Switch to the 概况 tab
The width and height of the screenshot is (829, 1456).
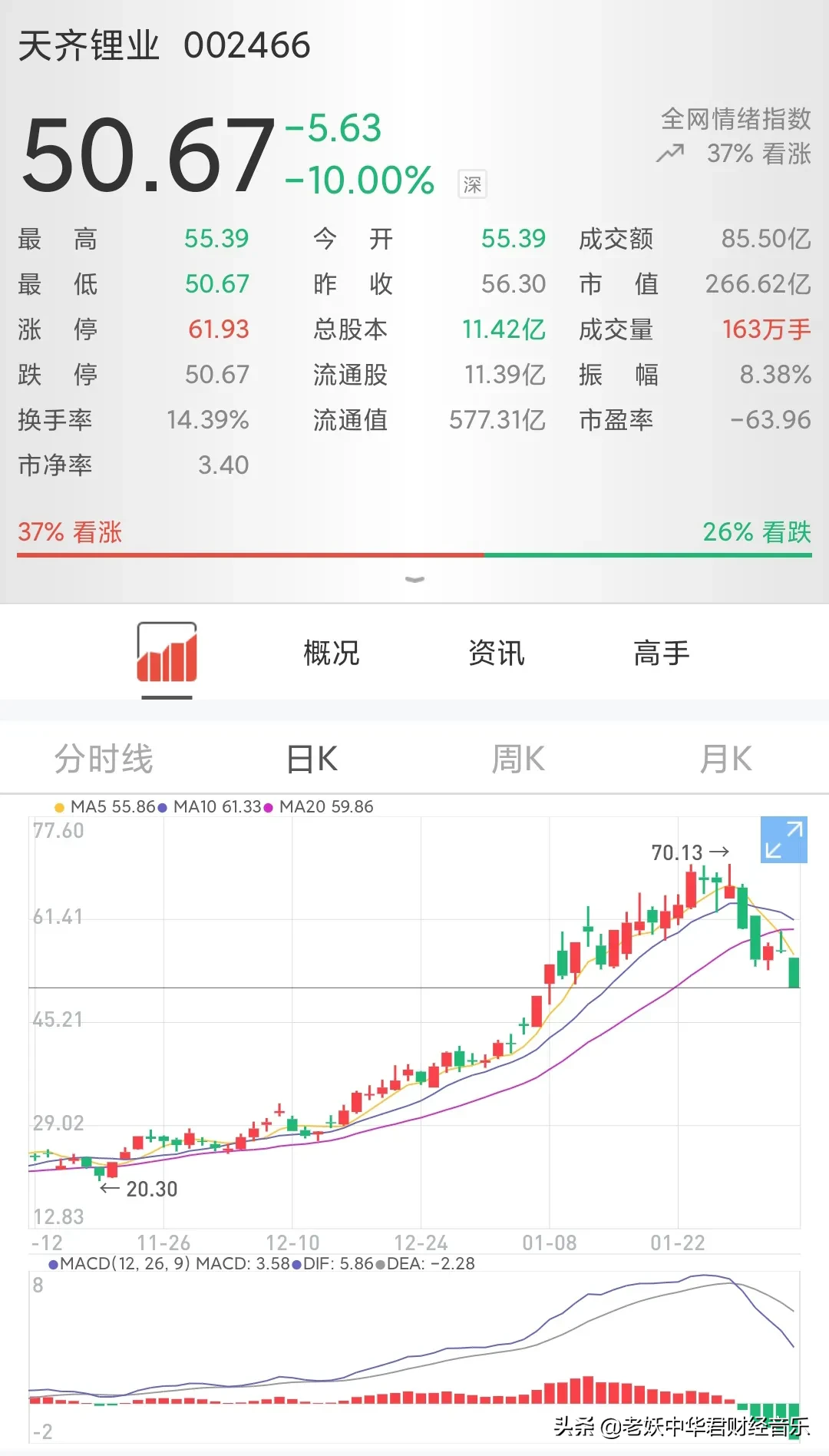[332, 654]
